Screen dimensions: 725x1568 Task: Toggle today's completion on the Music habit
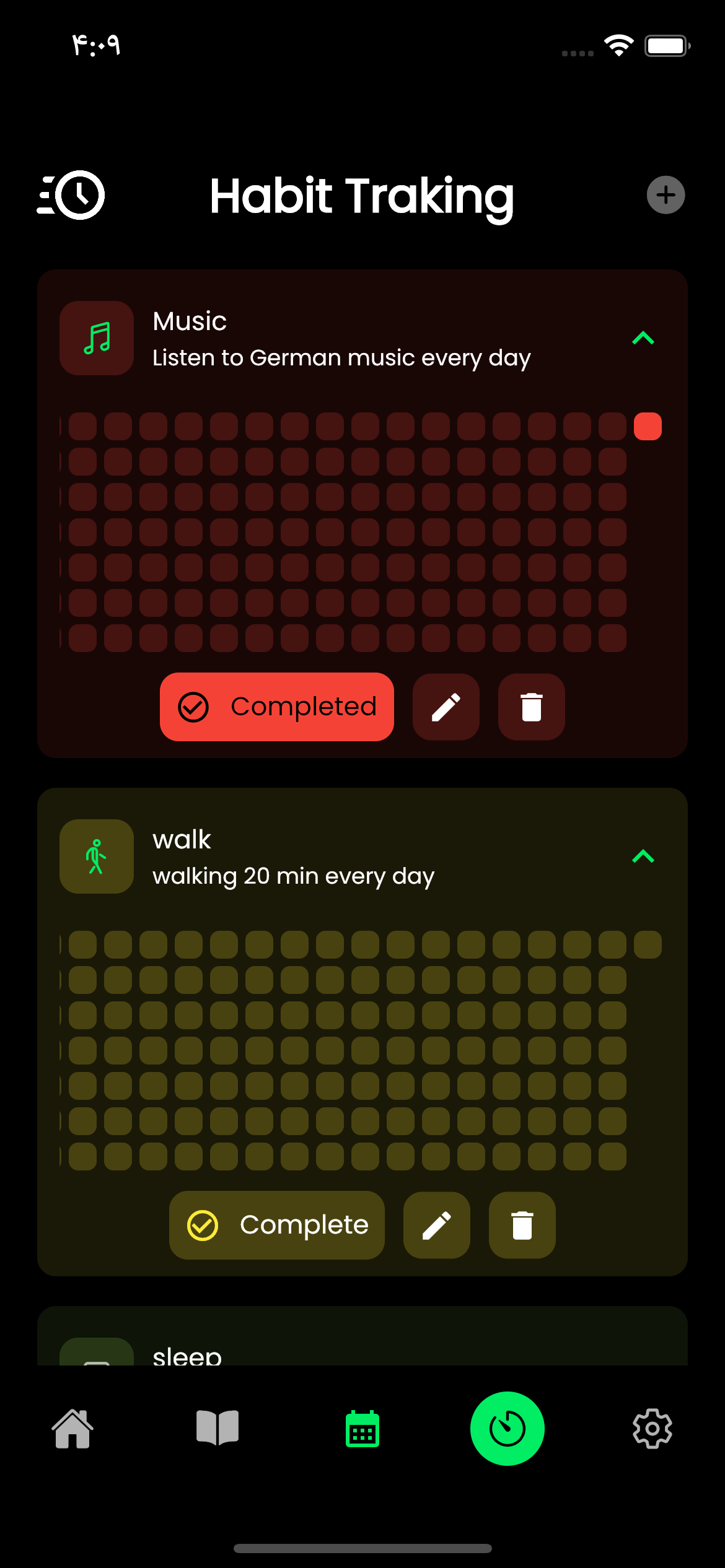point(276,707)
